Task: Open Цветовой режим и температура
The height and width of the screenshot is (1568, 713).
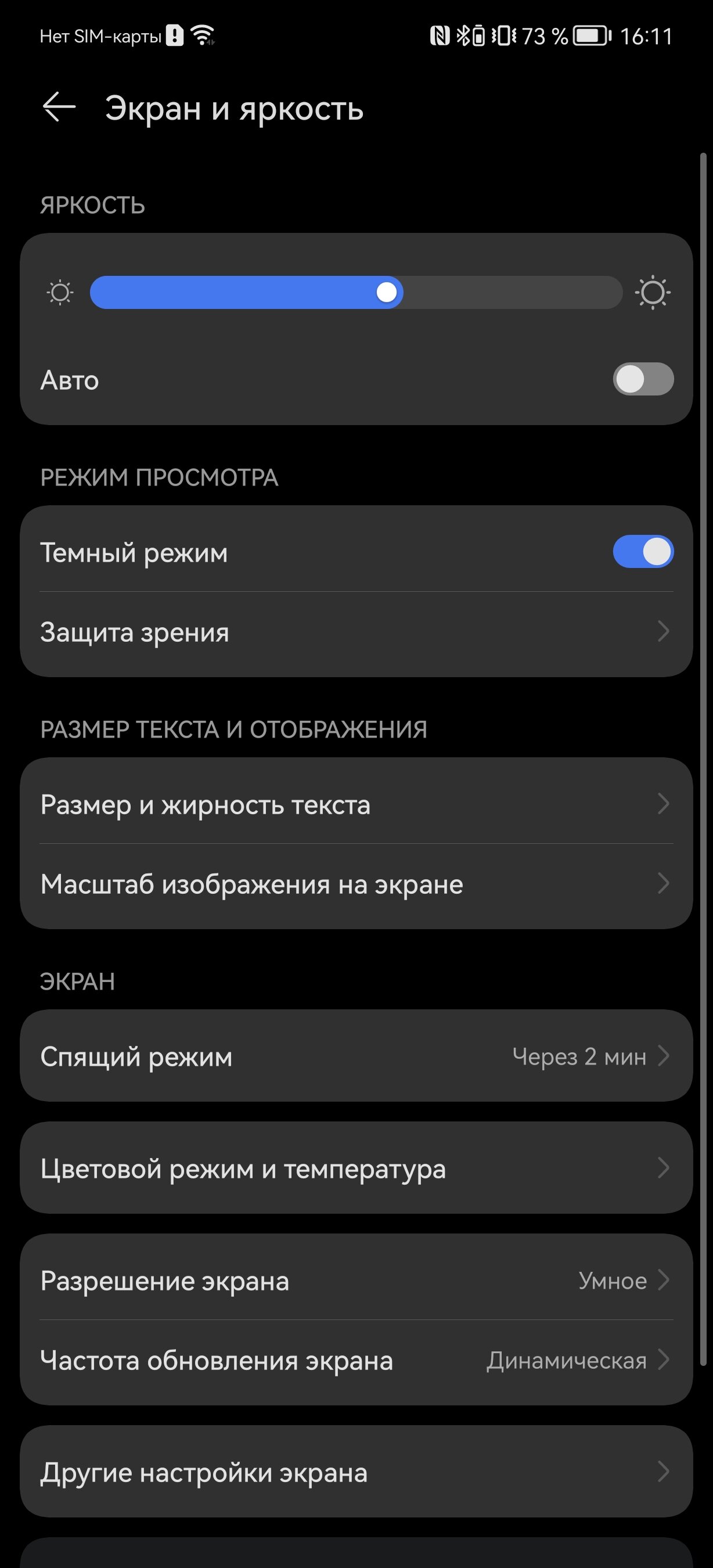Action: [356, 1167]
